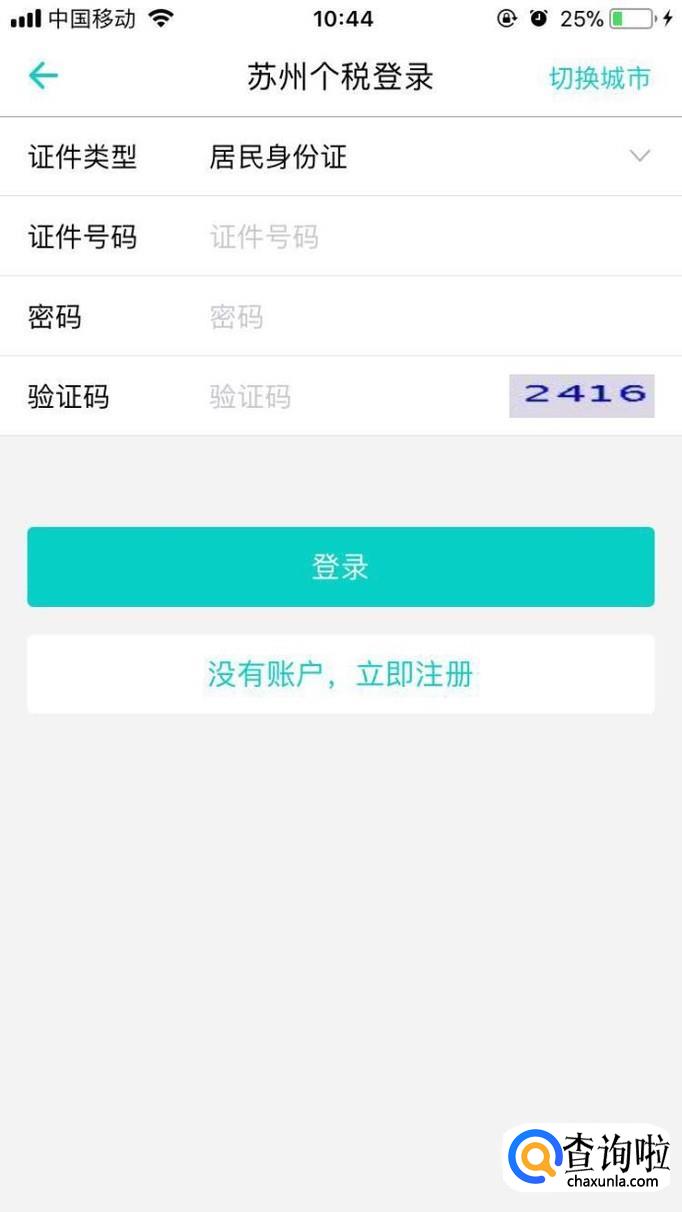
Task: Tap the 登录 button
Action: tap(341, 567)
